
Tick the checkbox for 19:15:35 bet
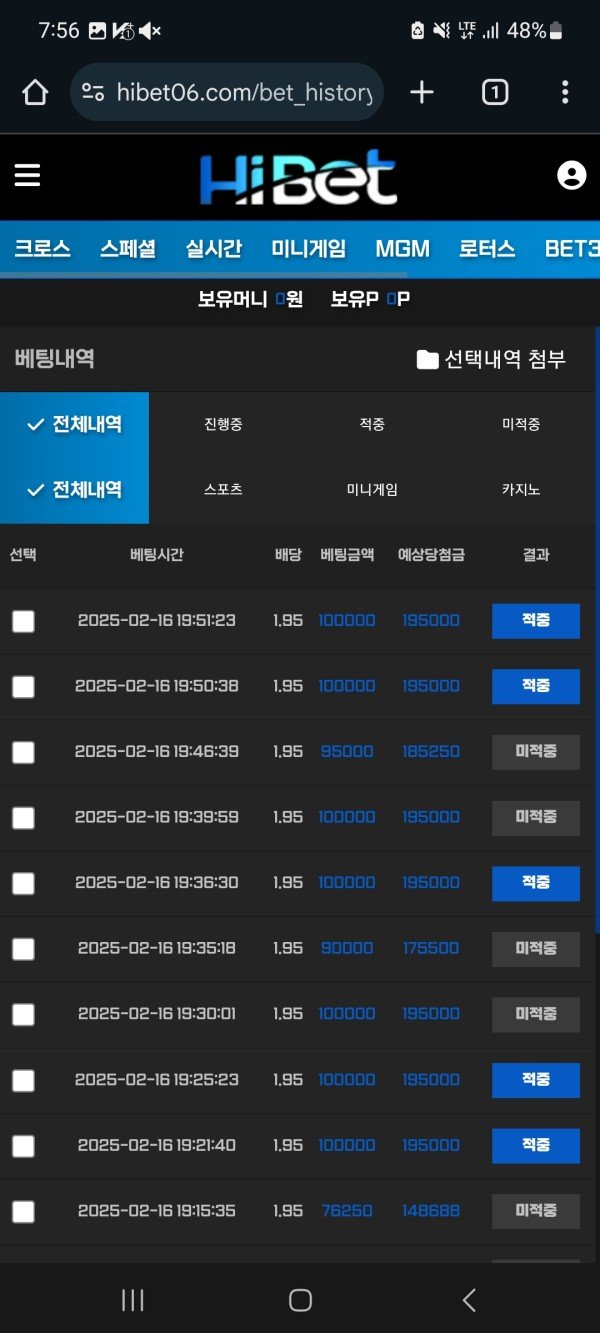23,1212
